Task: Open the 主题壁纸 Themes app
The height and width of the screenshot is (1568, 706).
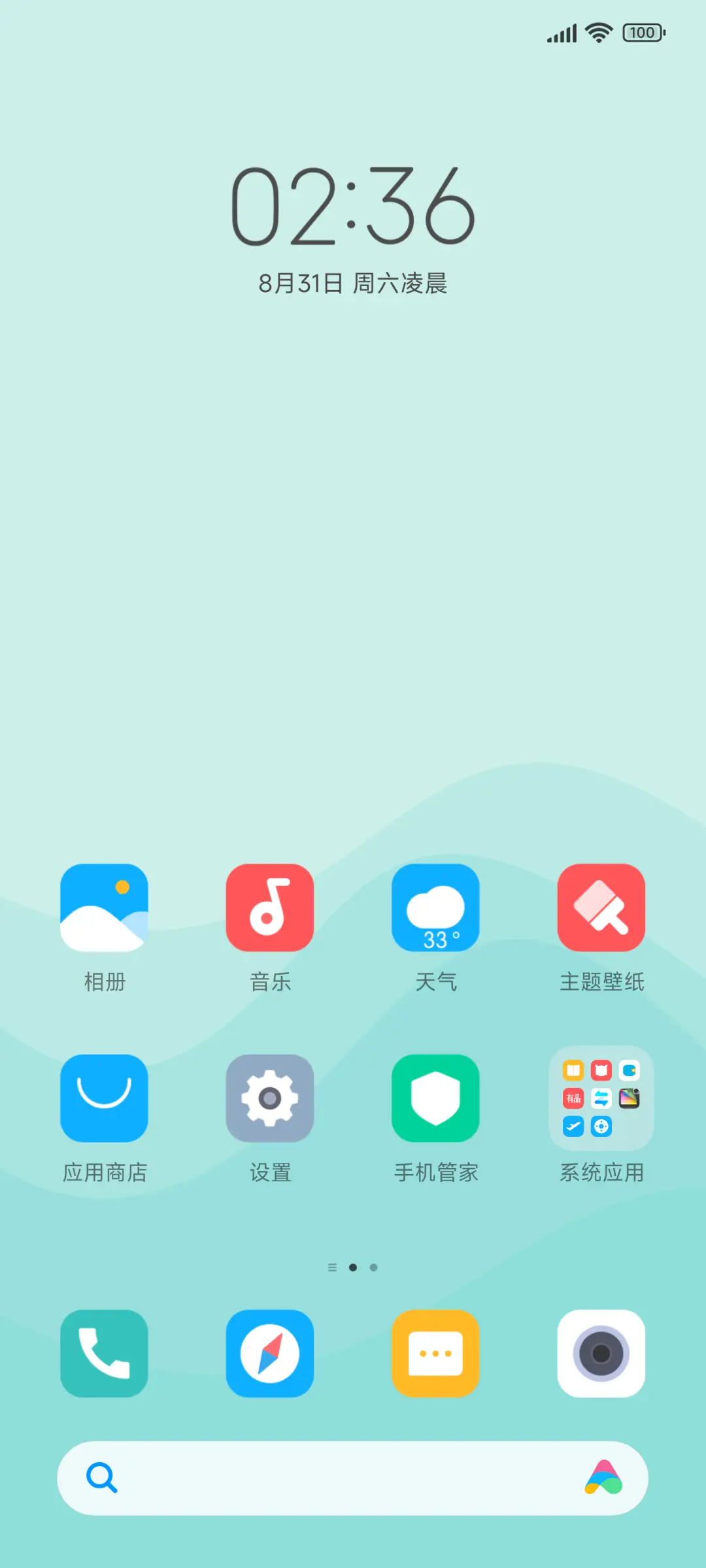Action: tap(601, 907)
